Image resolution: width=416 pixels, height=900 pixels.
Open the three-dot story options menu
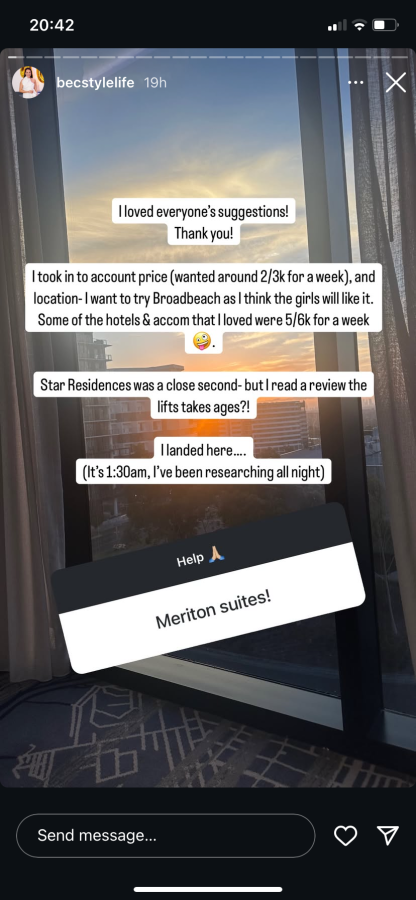356,83
